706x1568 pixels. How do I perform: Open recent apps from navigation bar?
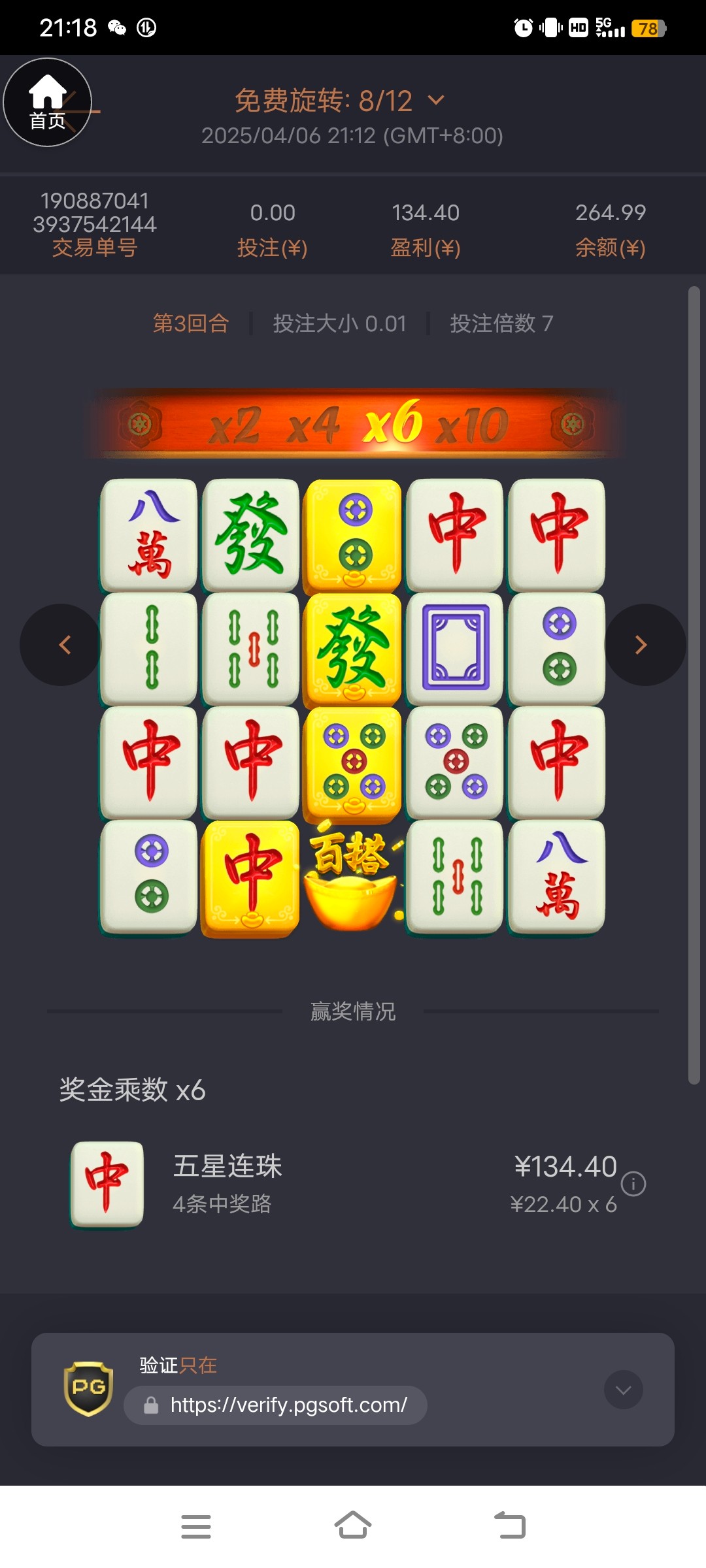click(x=195, y=1526)
